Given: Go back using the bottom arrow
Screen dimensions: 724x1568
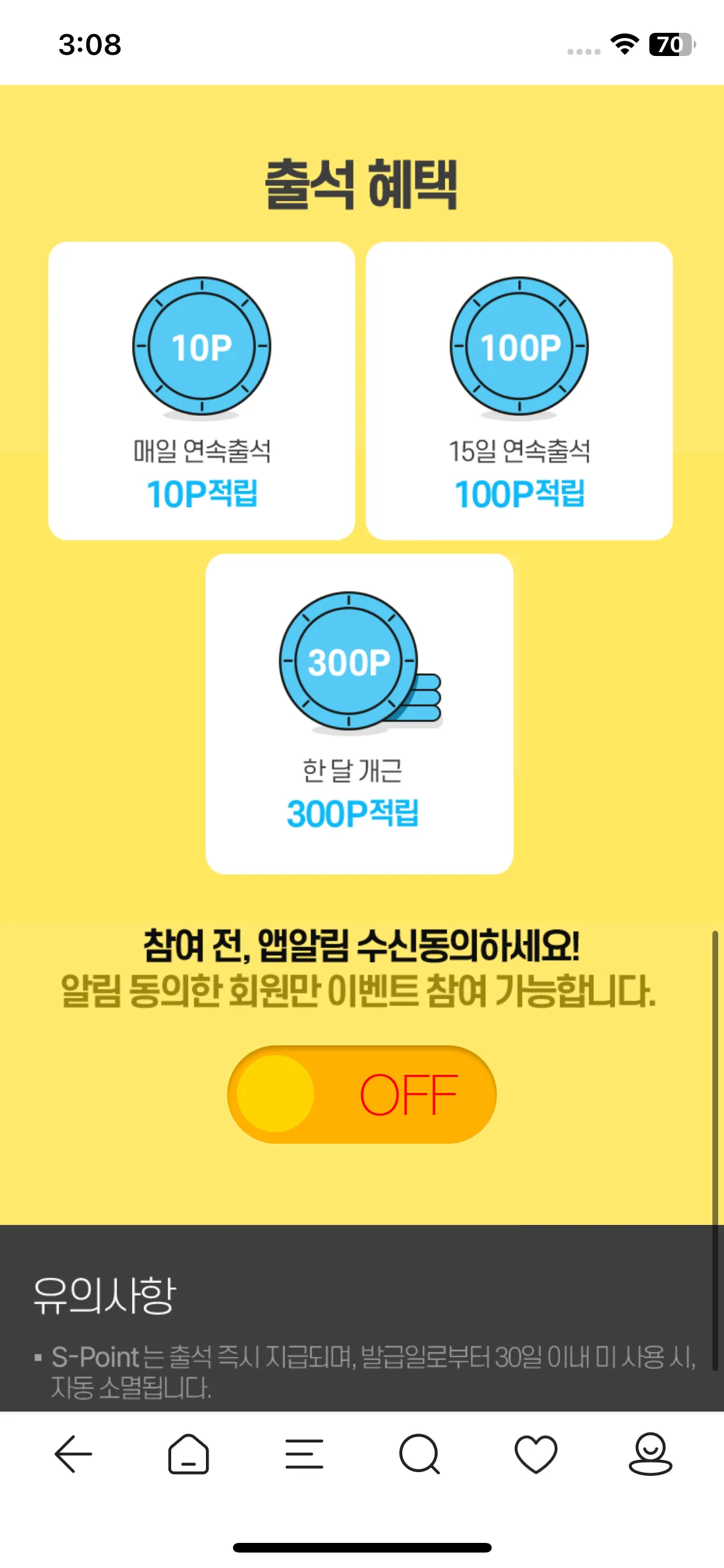Looking at the screenshot, I should coord(73,1454).
